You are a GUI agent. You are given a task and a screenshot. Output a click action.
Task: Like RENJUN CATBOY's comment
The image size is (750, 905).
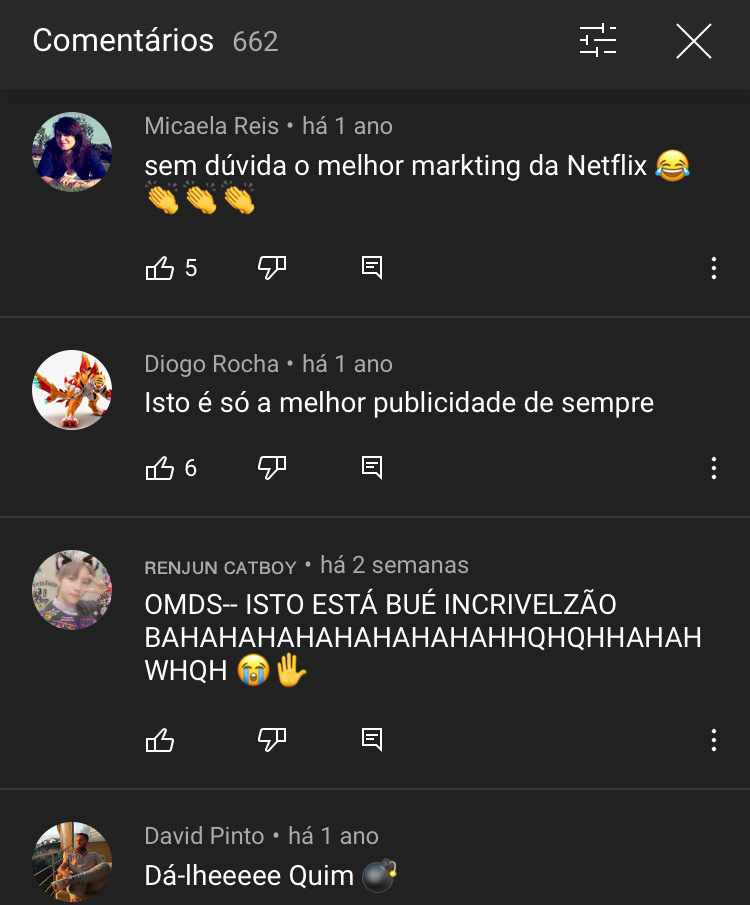pyautogui.click(x=160, y=740)
